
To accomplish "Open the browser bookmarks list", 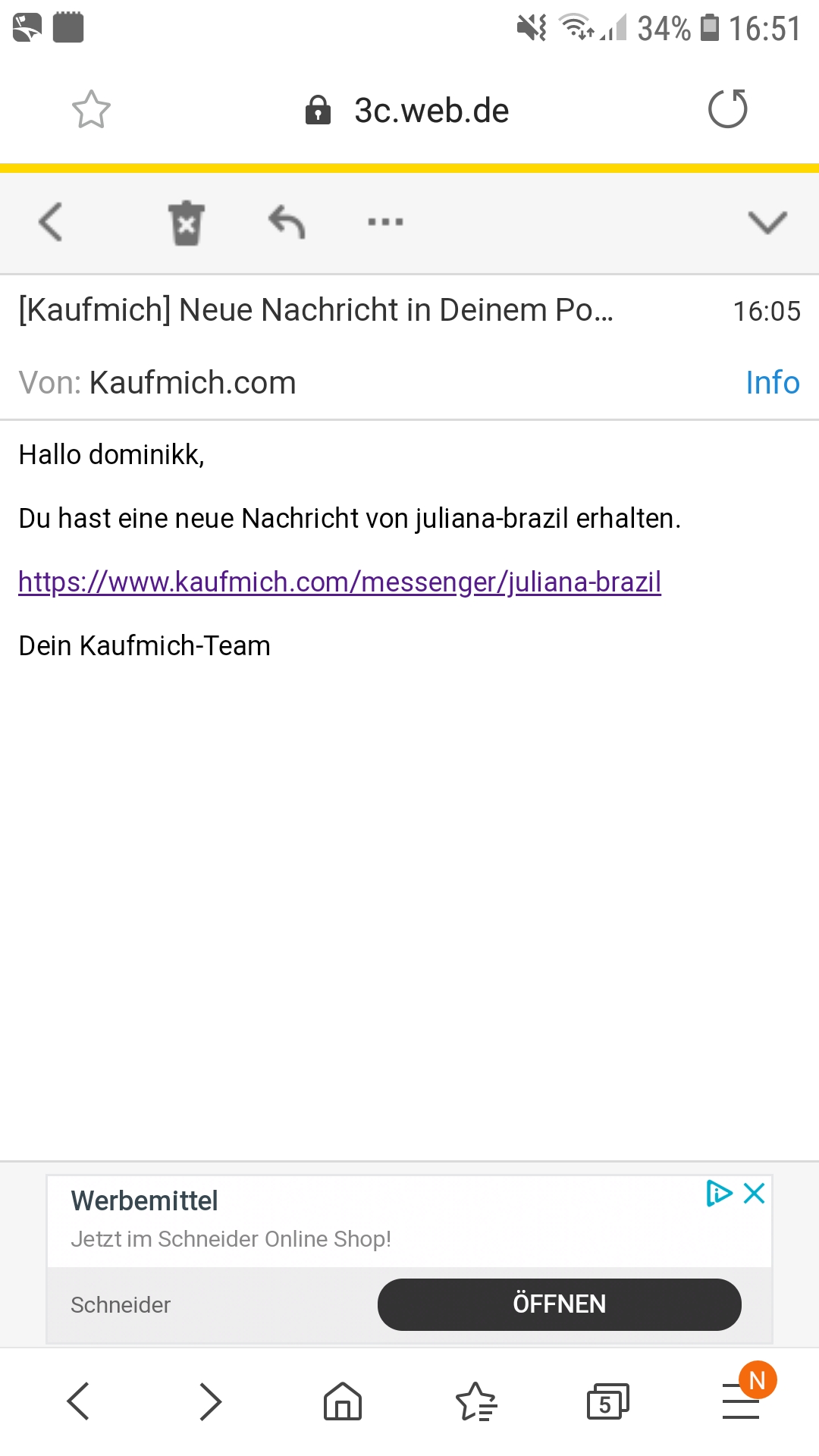I will pos(475,1401).
